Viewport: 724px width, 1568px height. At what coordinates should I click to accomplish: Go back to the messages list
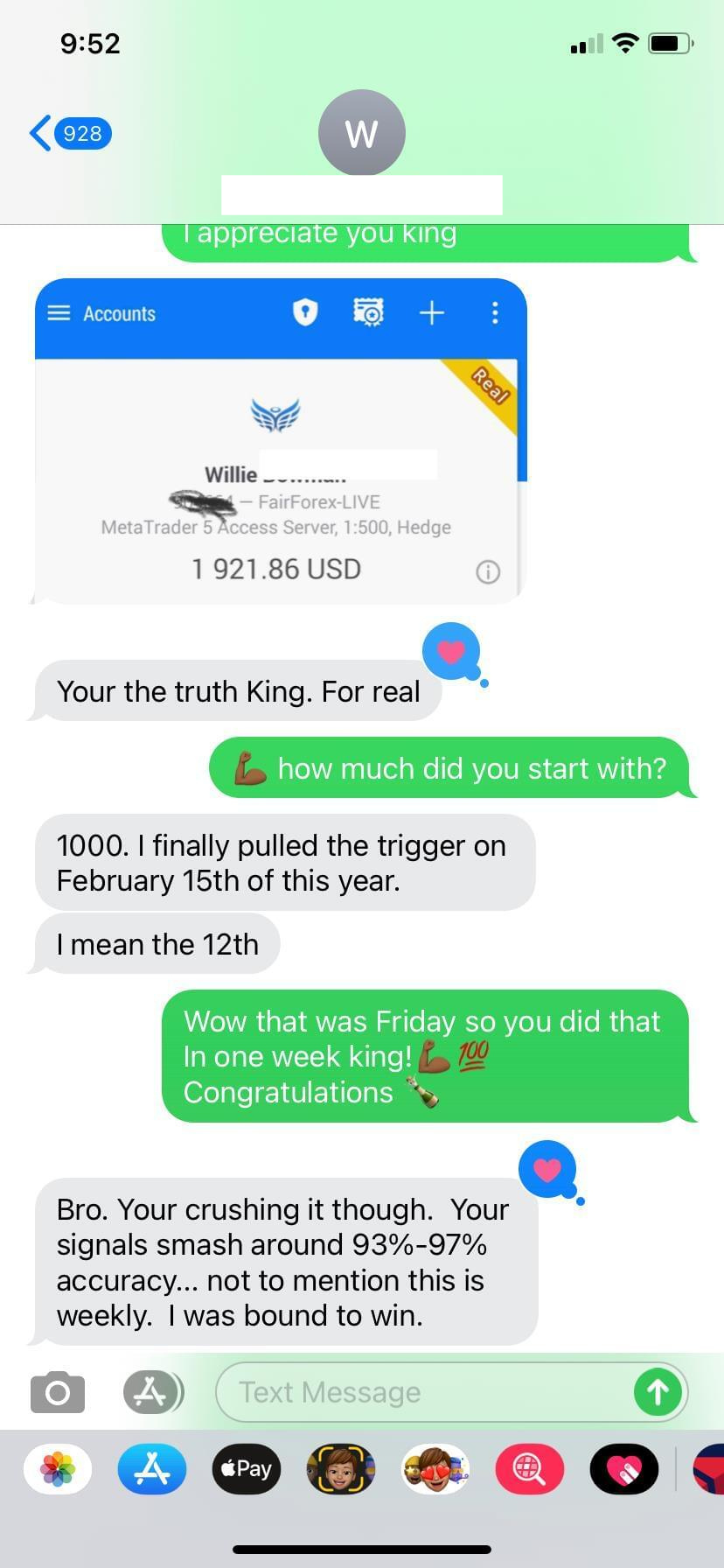point(68,133)
